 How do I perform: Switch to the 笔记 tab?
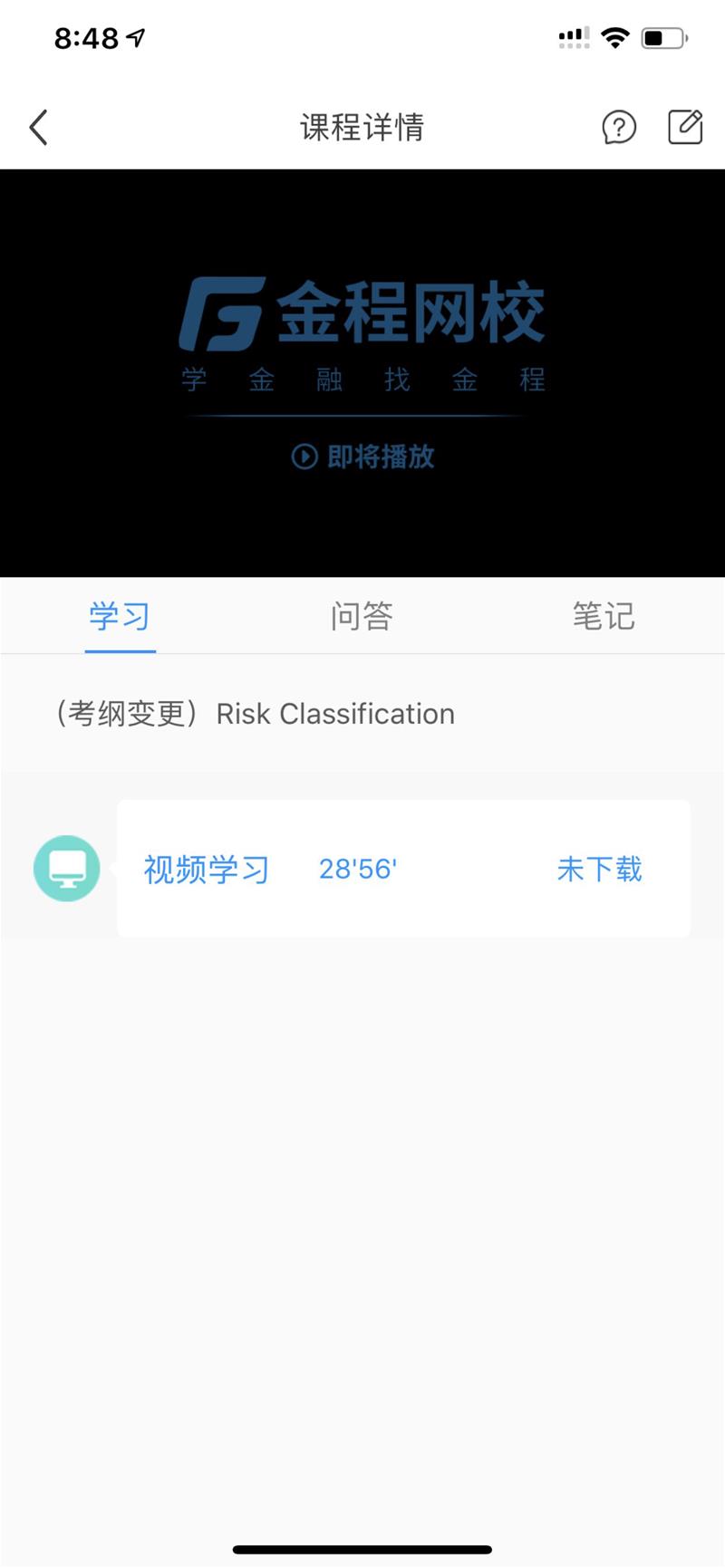coord(604,617)
